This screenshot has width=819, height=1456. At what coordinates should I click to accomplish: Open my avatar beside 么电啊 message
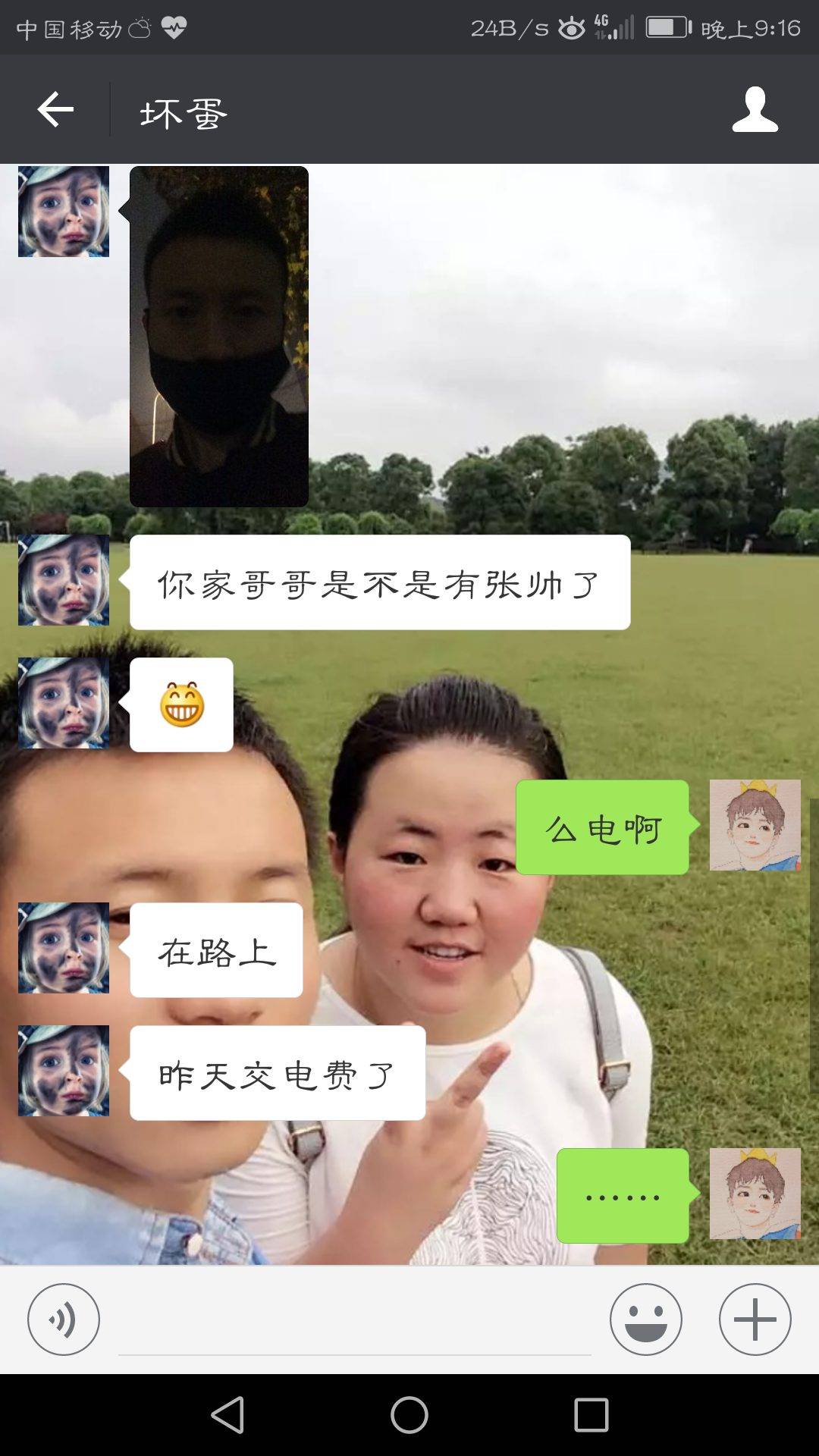(x=755, y=825)
